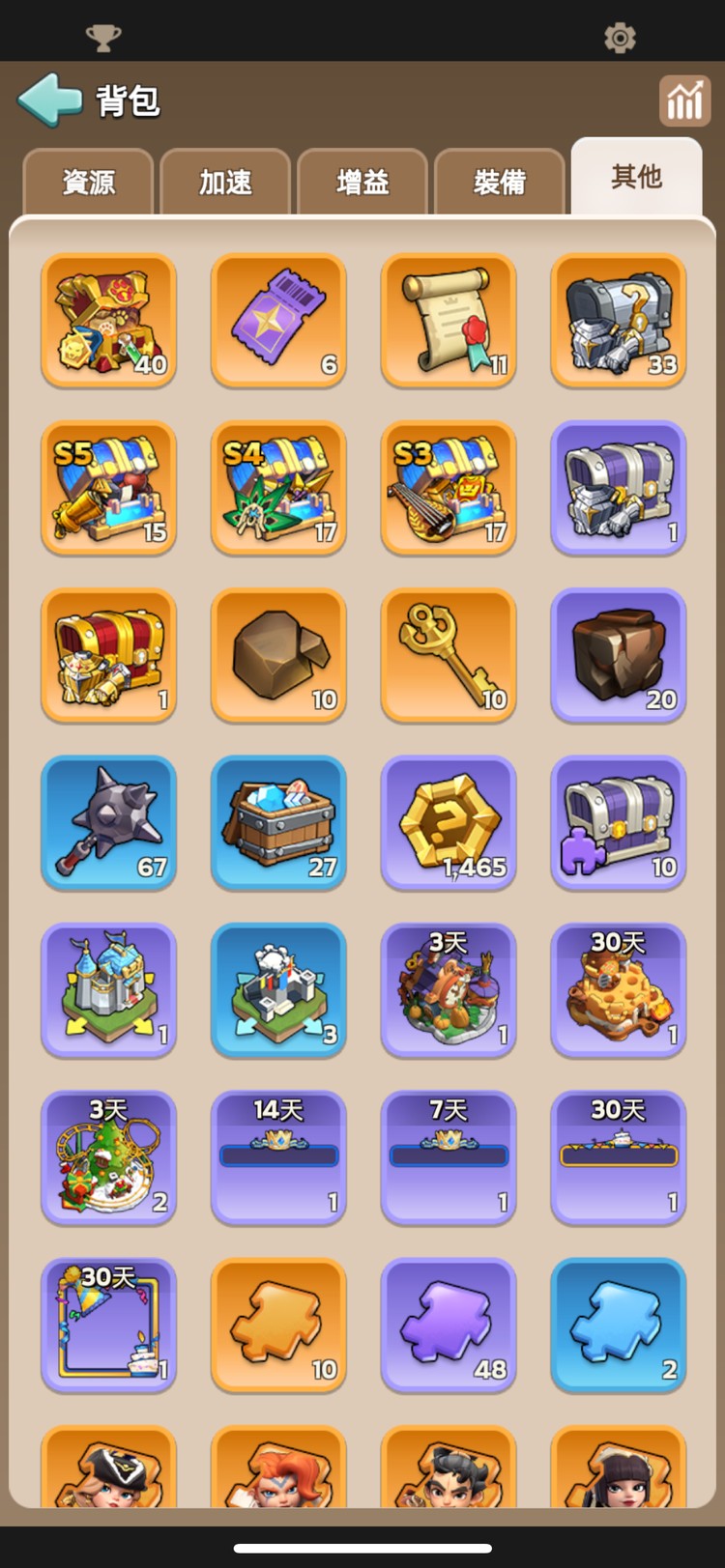Tap the S3 treasure chest item
Screen dimensions: 725x1568
(x=449, y=488)
